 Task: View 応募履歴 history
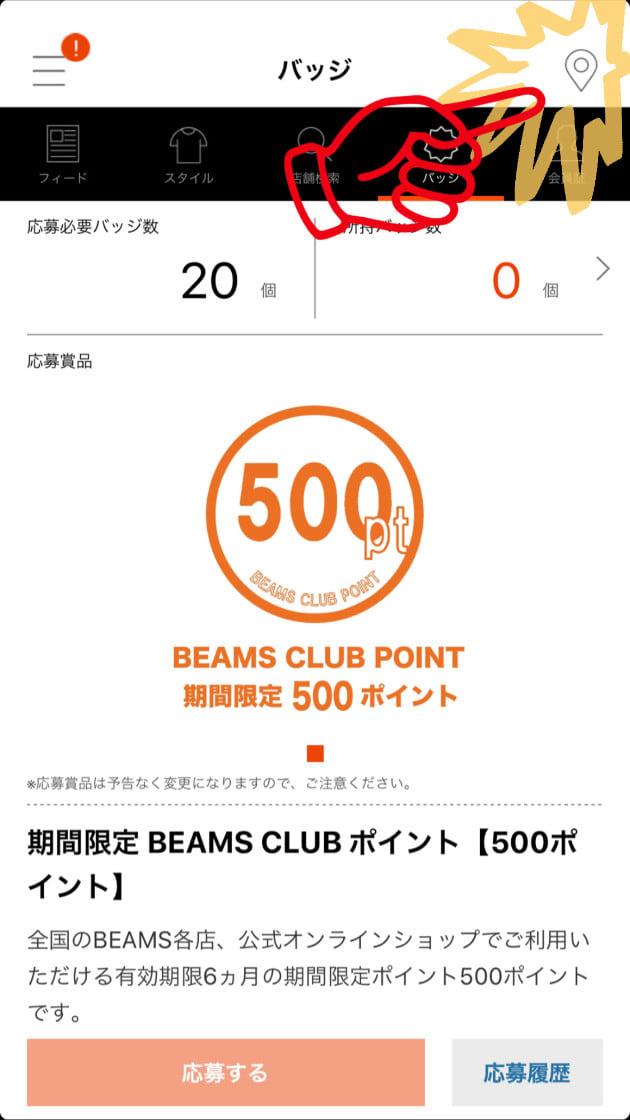coord(527,1073)
